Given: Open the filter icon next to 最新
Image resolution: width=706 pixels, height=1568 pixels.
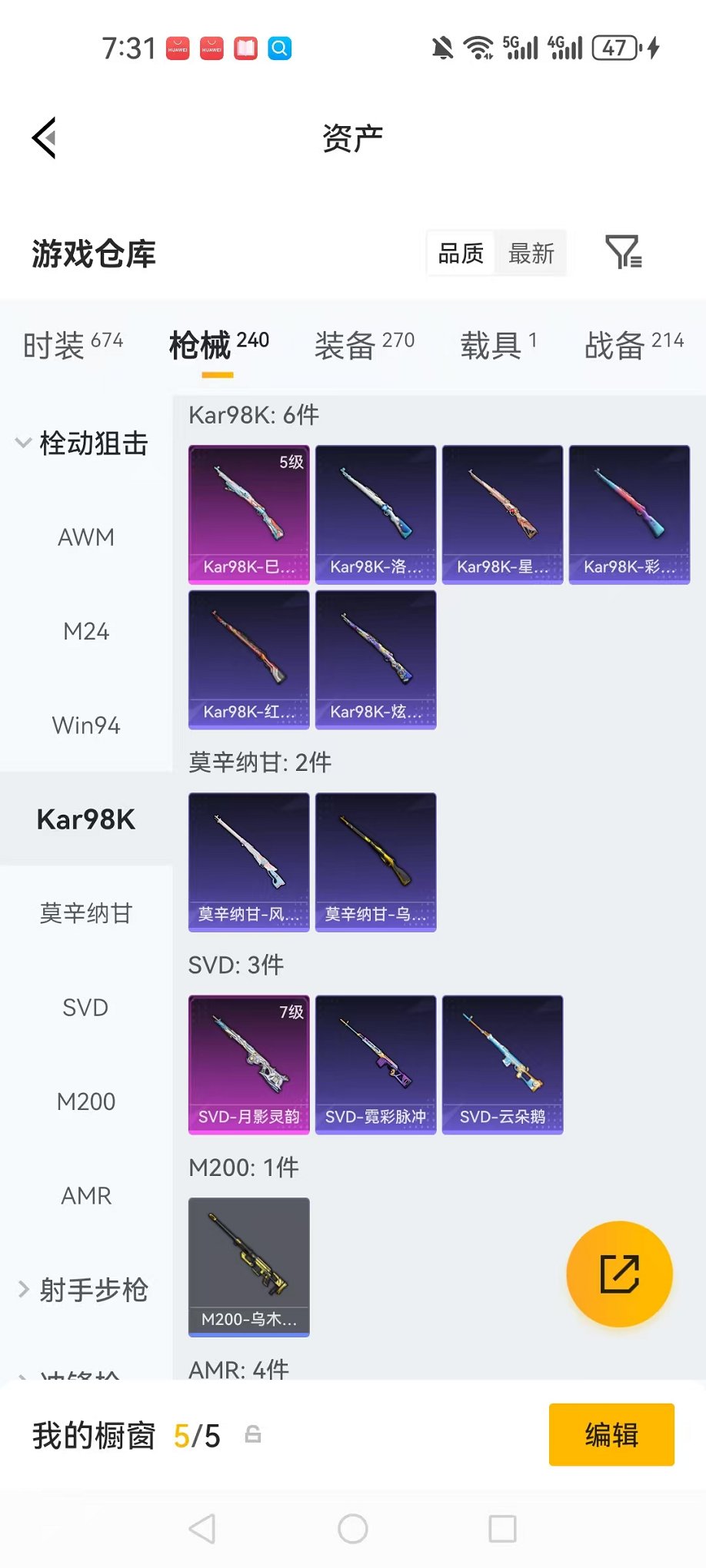Looking at the screenshot, I should tap(623, 253).
